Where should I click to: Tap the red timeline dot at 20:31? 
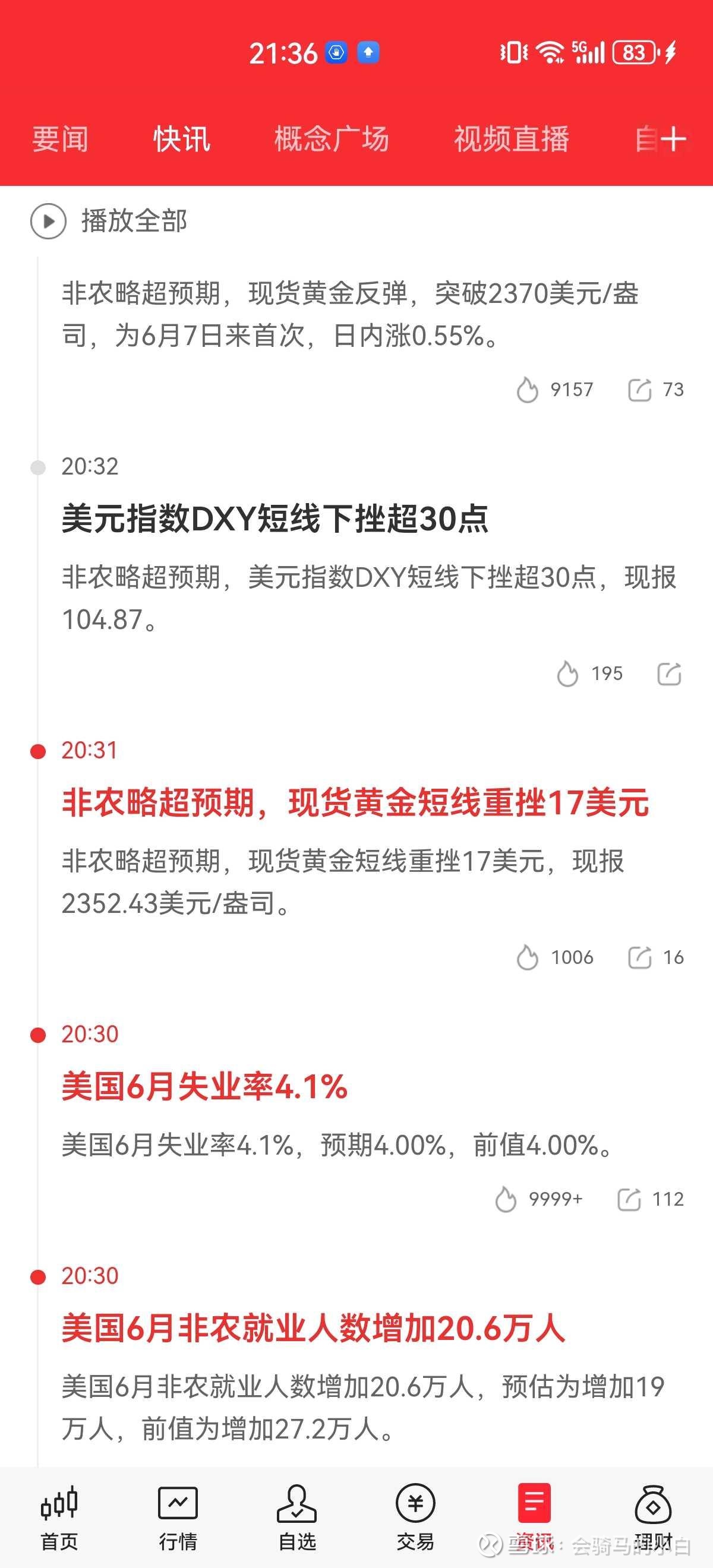[x=39, y=752]
